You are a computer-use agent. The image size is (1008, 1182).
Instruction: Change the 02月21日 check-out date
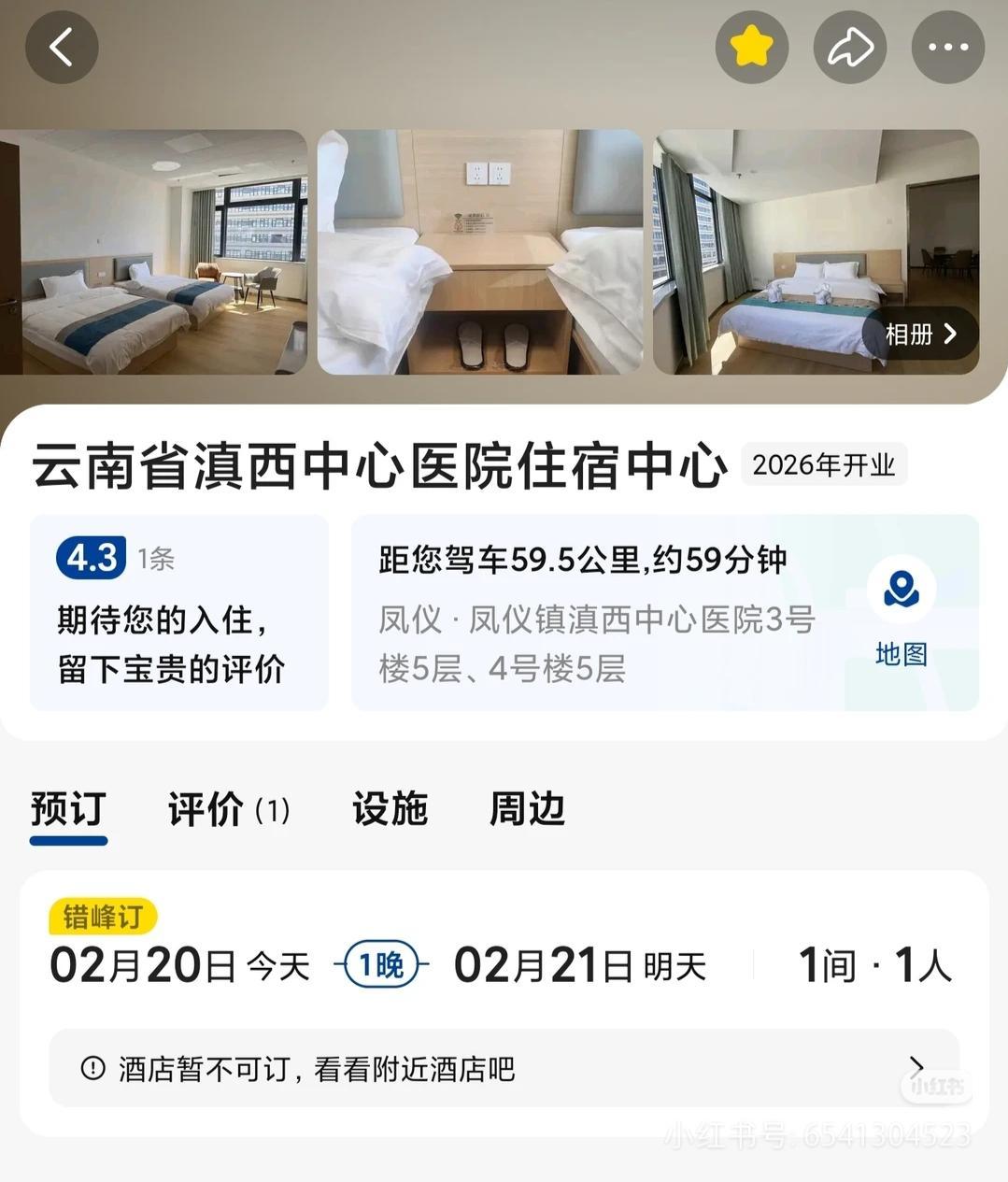[579, 965]
